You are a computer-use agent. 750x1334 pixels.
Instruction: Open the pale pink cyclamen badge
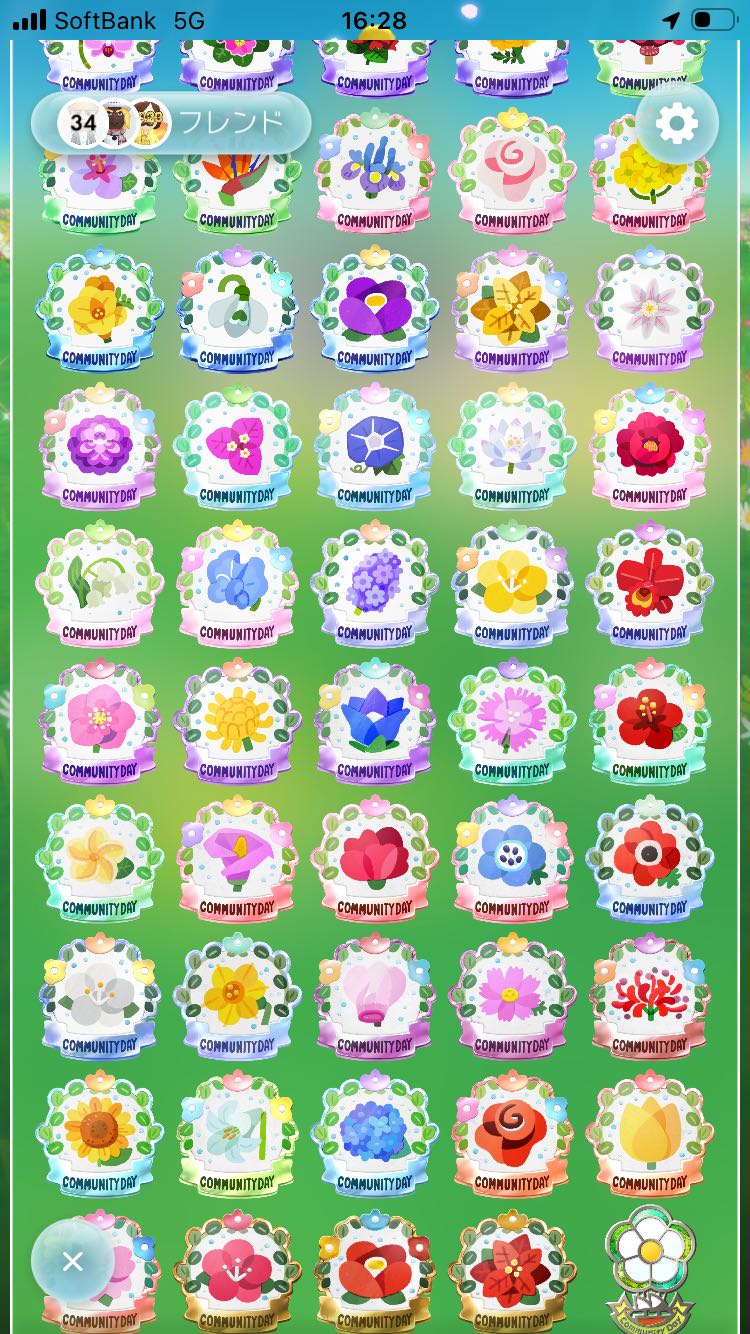pyautogui.click(x=374, y=995)
